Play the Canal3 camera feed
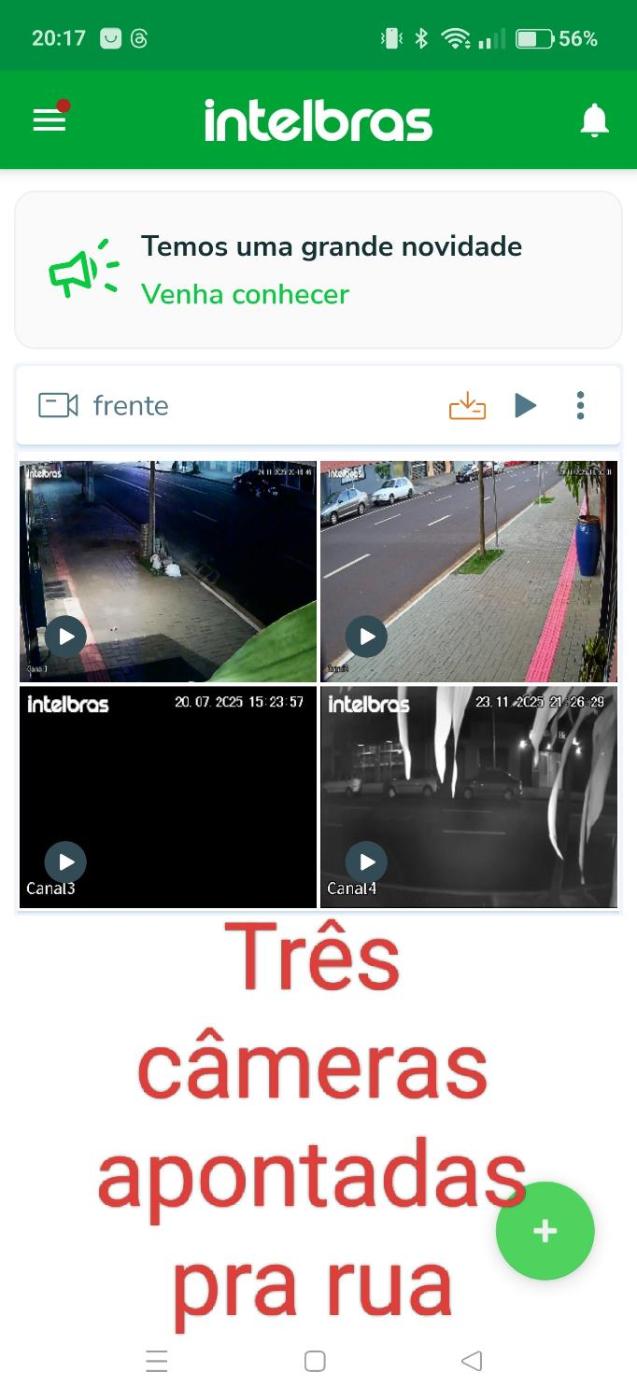The width and height of the screenshot is (637, 1400). point(66,862)
